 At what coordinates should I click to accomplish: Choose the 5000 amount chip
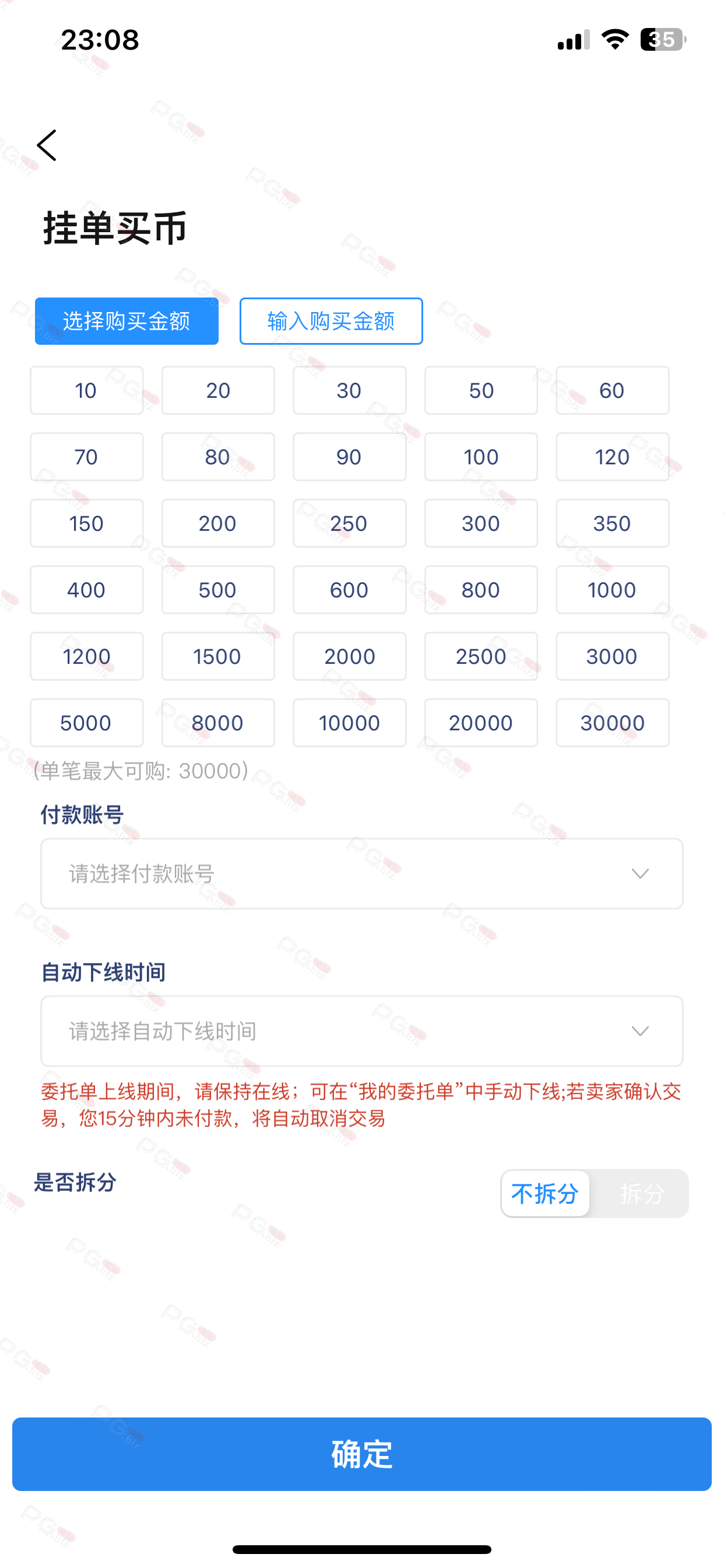pyautogui.click(x=86, y=723)
